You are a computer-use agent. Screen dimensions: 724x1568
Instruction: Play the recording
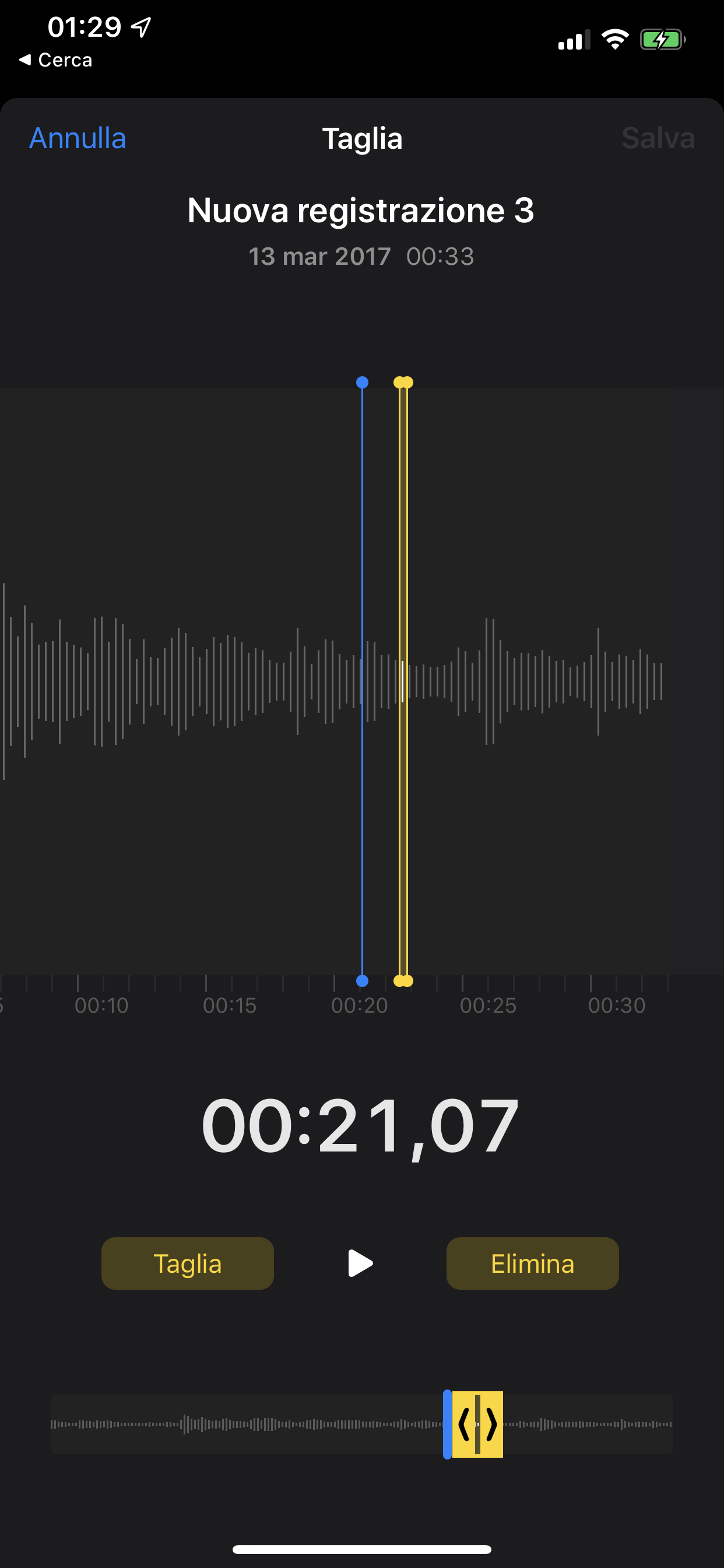[x=360, y=1263]
